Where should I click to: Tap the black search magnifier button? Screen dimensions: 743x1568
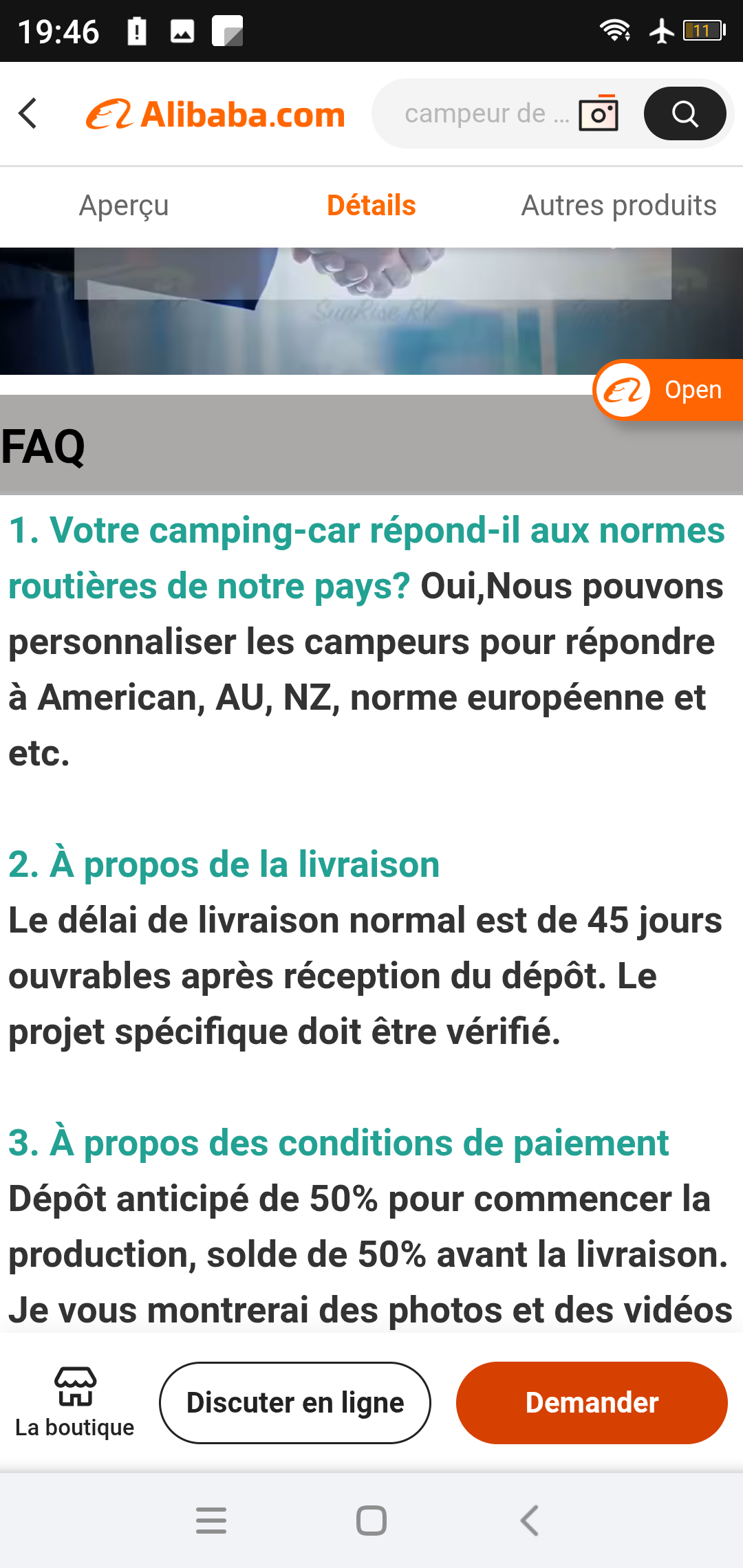[x=685, y=113]
